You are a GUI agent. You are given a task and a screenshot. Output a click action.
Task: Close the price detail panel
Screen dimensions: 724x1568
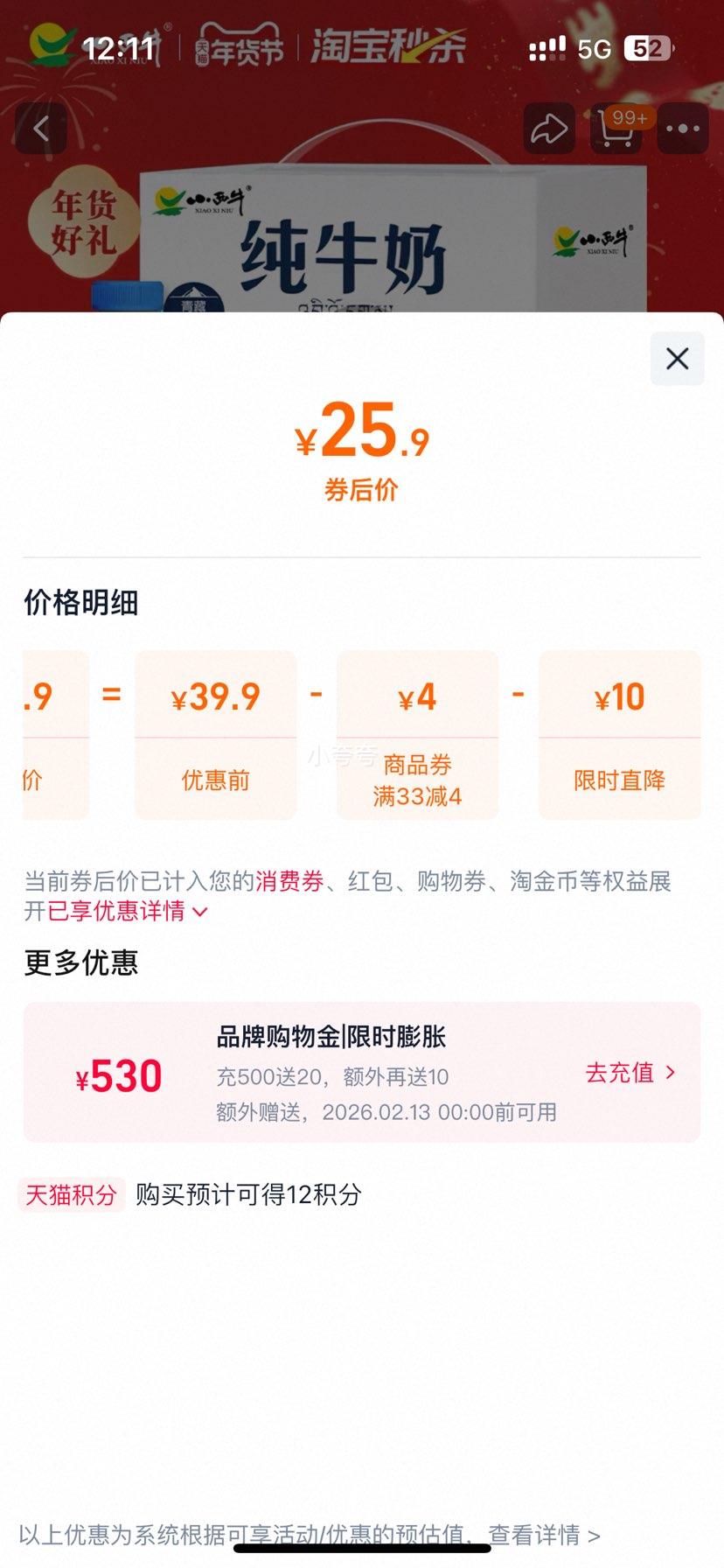[676, 359]
